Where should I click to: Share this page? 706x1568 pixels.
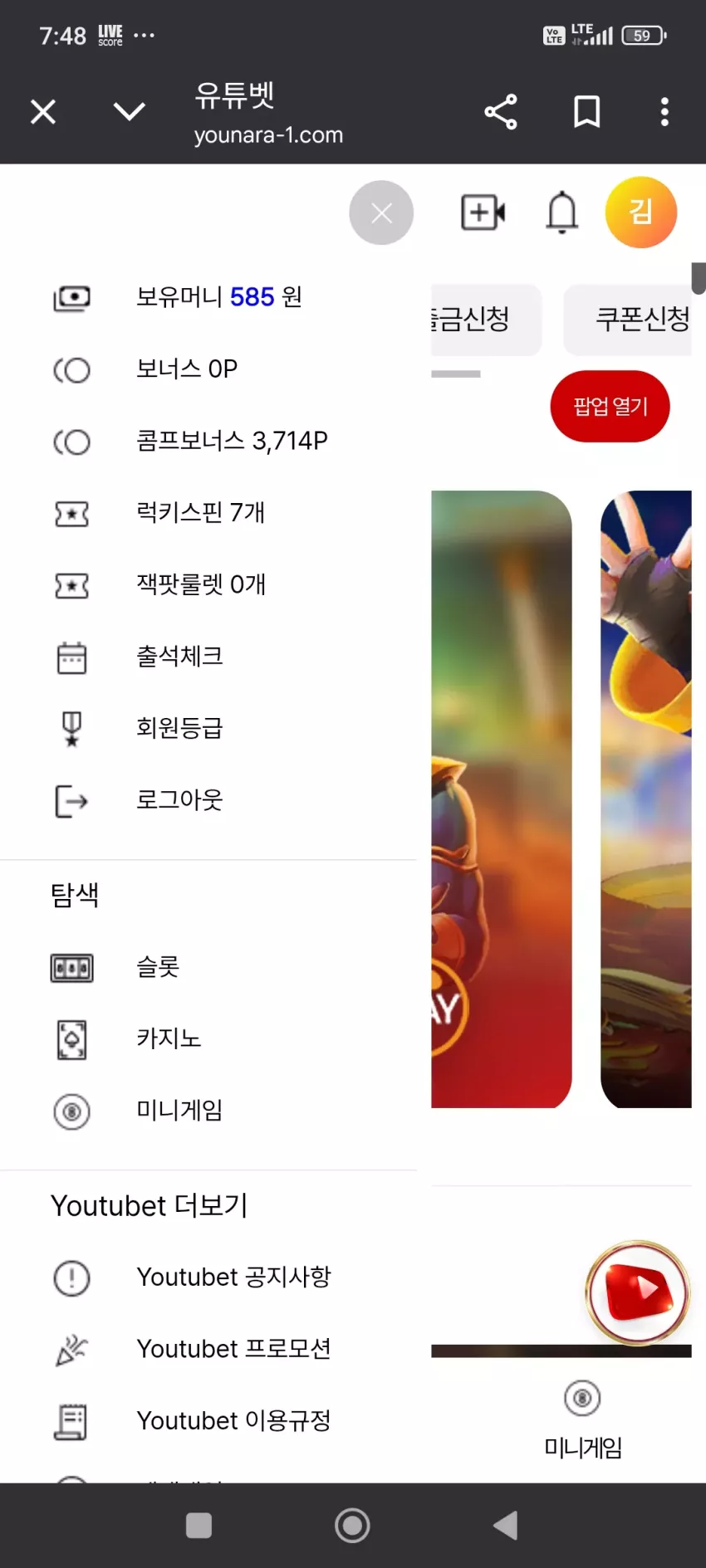point(501,111)
